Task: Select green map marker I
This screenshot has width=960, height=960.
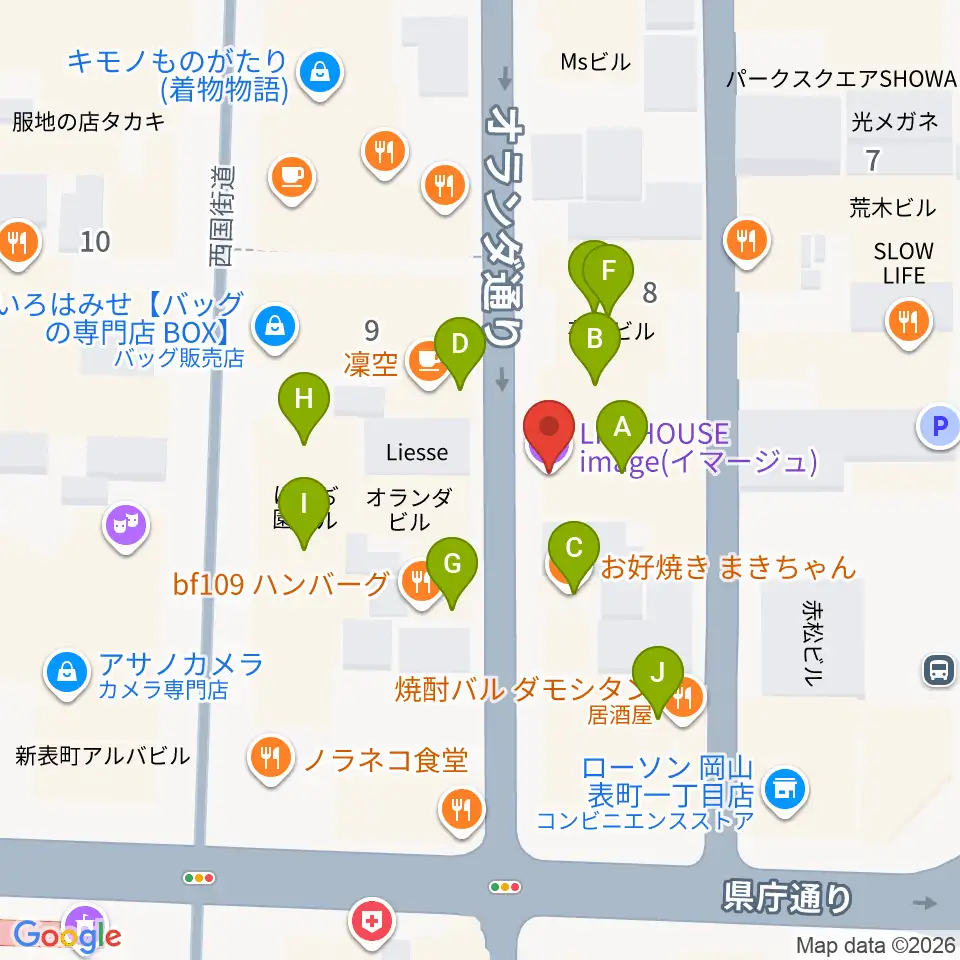Action: tap(304, 508)
